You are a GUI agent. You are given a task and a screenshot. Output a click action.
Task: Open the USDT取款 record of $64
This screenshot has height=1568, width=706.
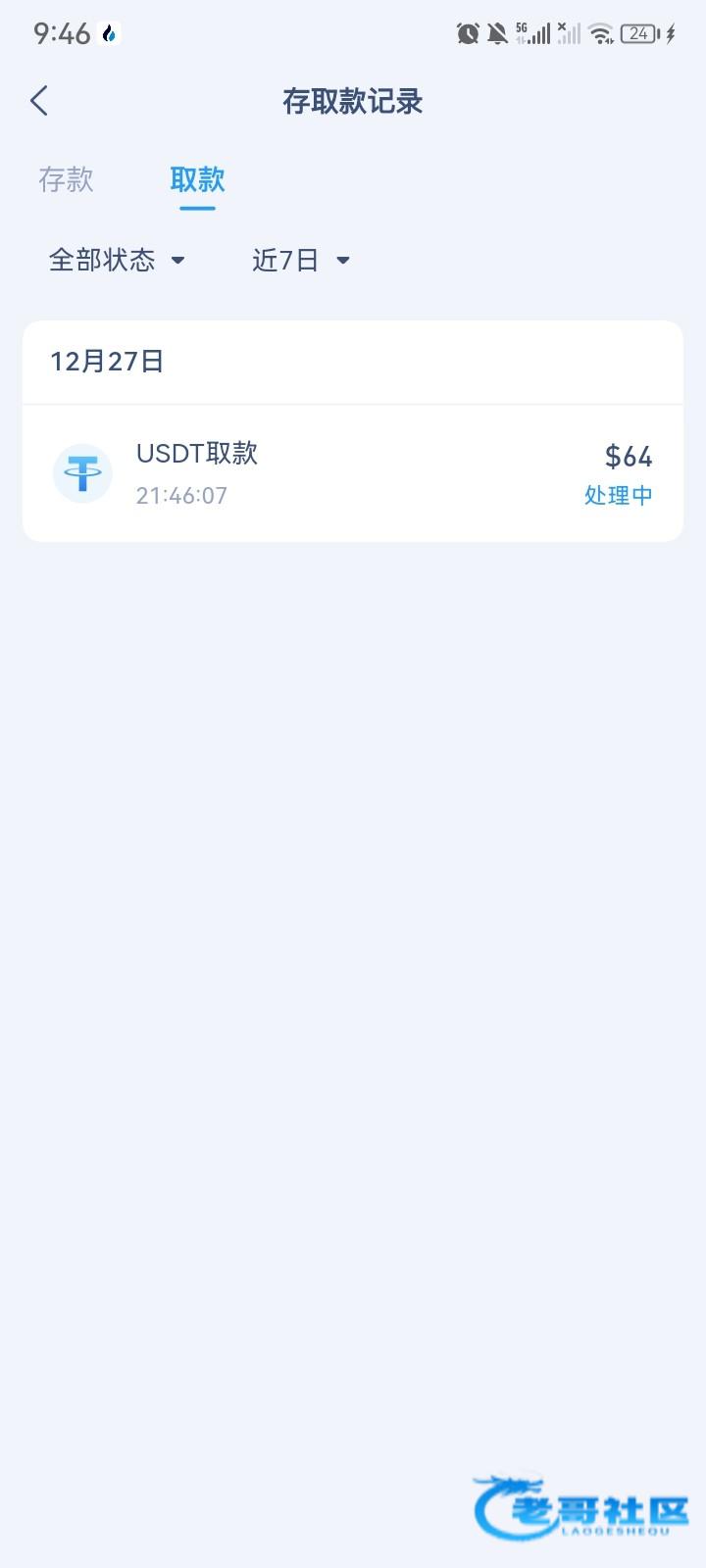352,473
